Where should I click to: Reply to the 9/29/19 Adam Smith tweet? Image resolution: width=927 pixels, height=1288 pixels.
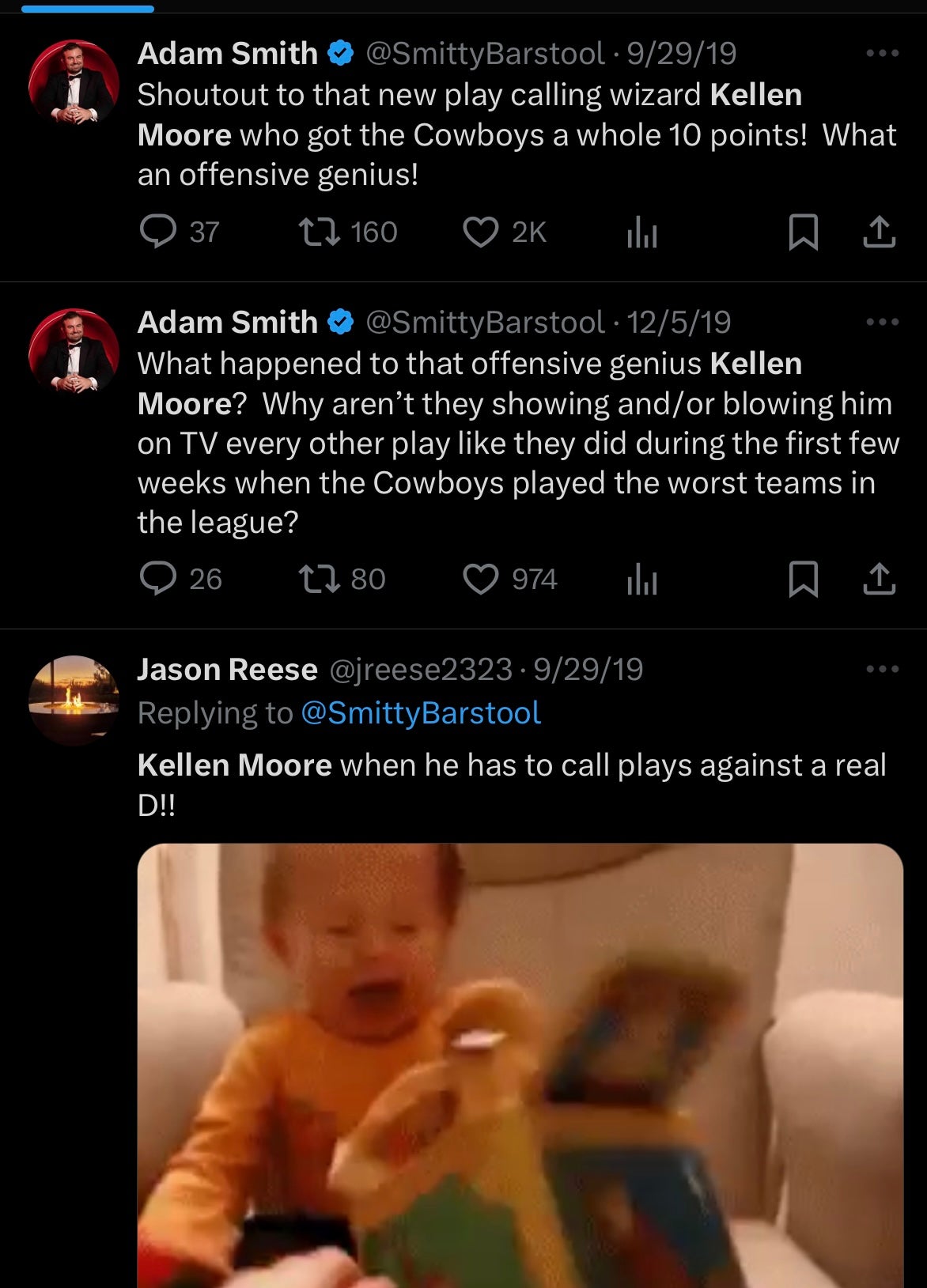pyautogui.click(x=158, y=232)
